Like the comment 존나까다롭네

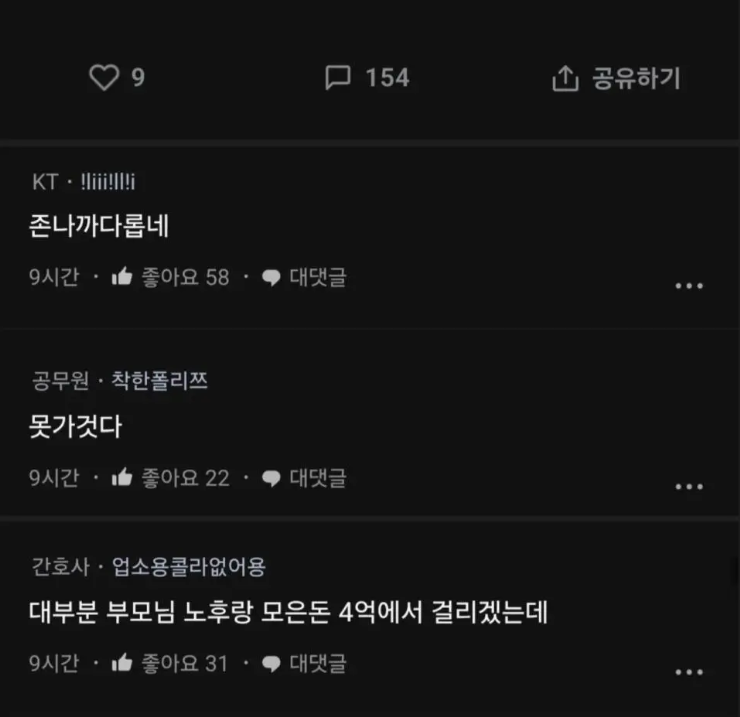(x=170, y=277)
